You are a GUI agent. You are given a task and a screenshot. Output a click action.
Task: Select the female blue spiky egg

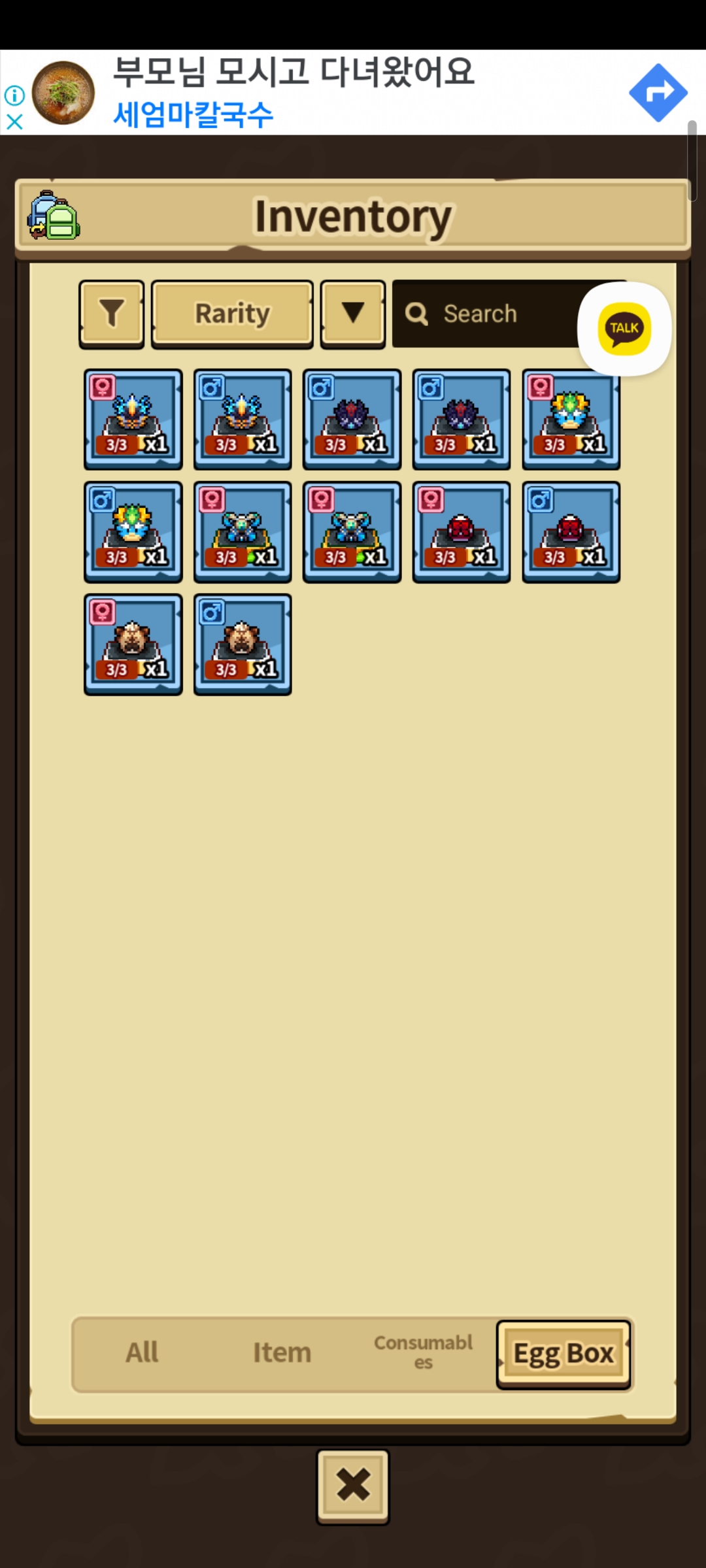tap(133, 419)
